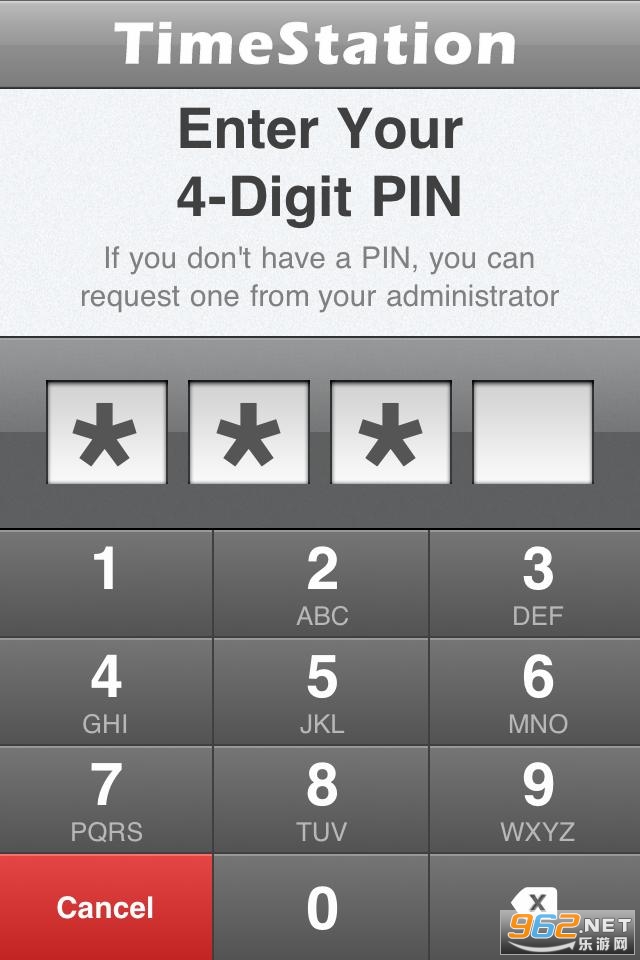This screenshot has width=640, height=960.
Task: Tap the 9 WXYZ key
Action: point(535,800)
